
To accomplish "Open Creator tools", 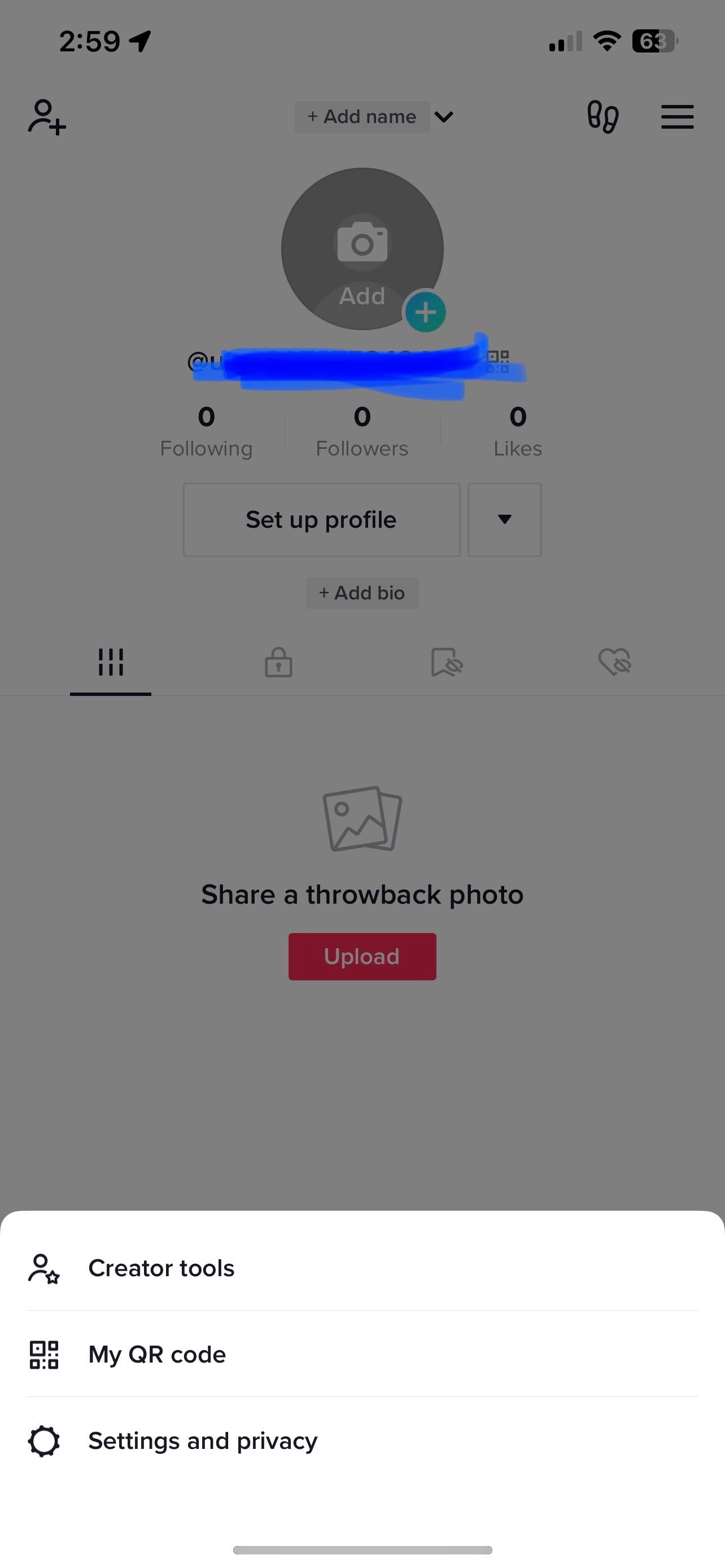I will pyautogui.click(x=161, y=1268).
